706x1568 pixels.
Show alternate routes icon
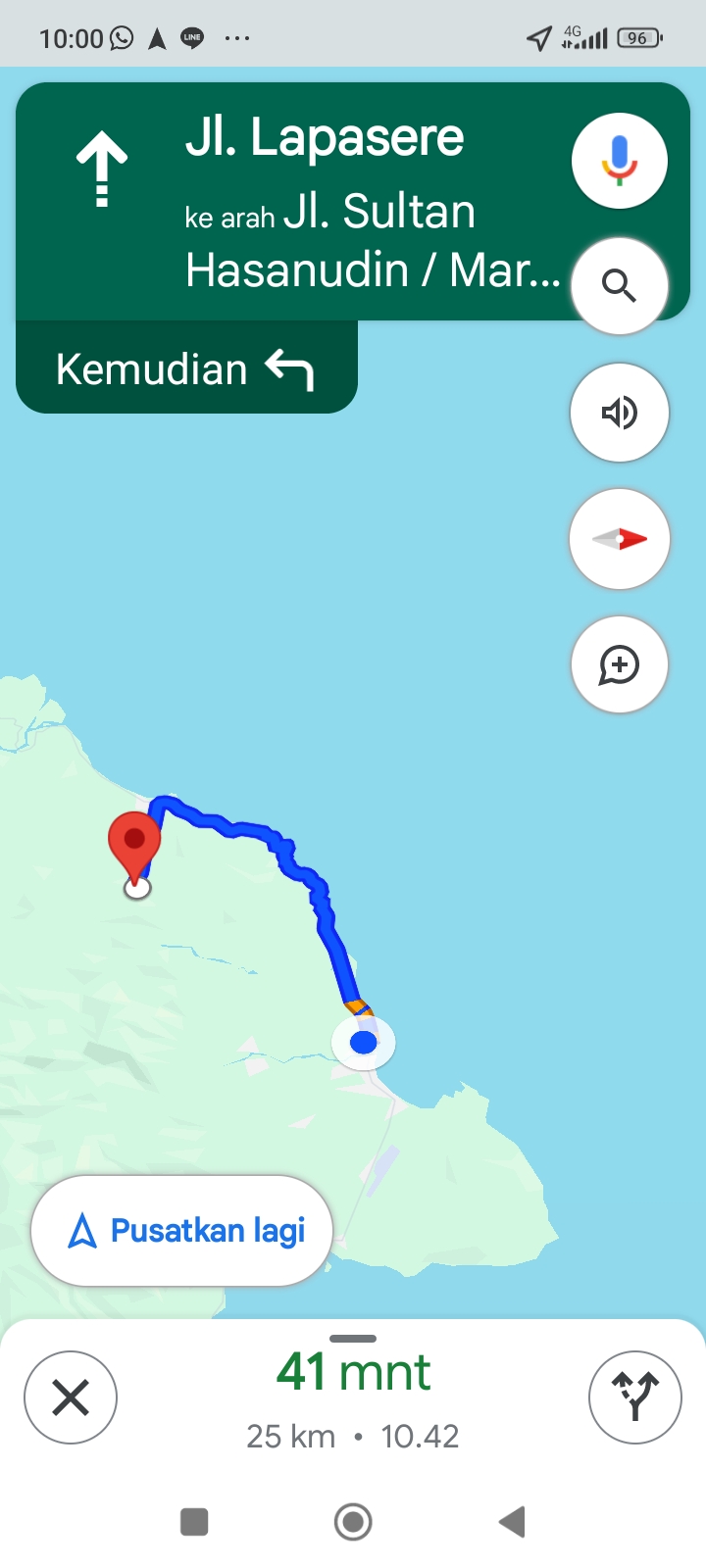pyautogui.click(x=635, y=1397)
